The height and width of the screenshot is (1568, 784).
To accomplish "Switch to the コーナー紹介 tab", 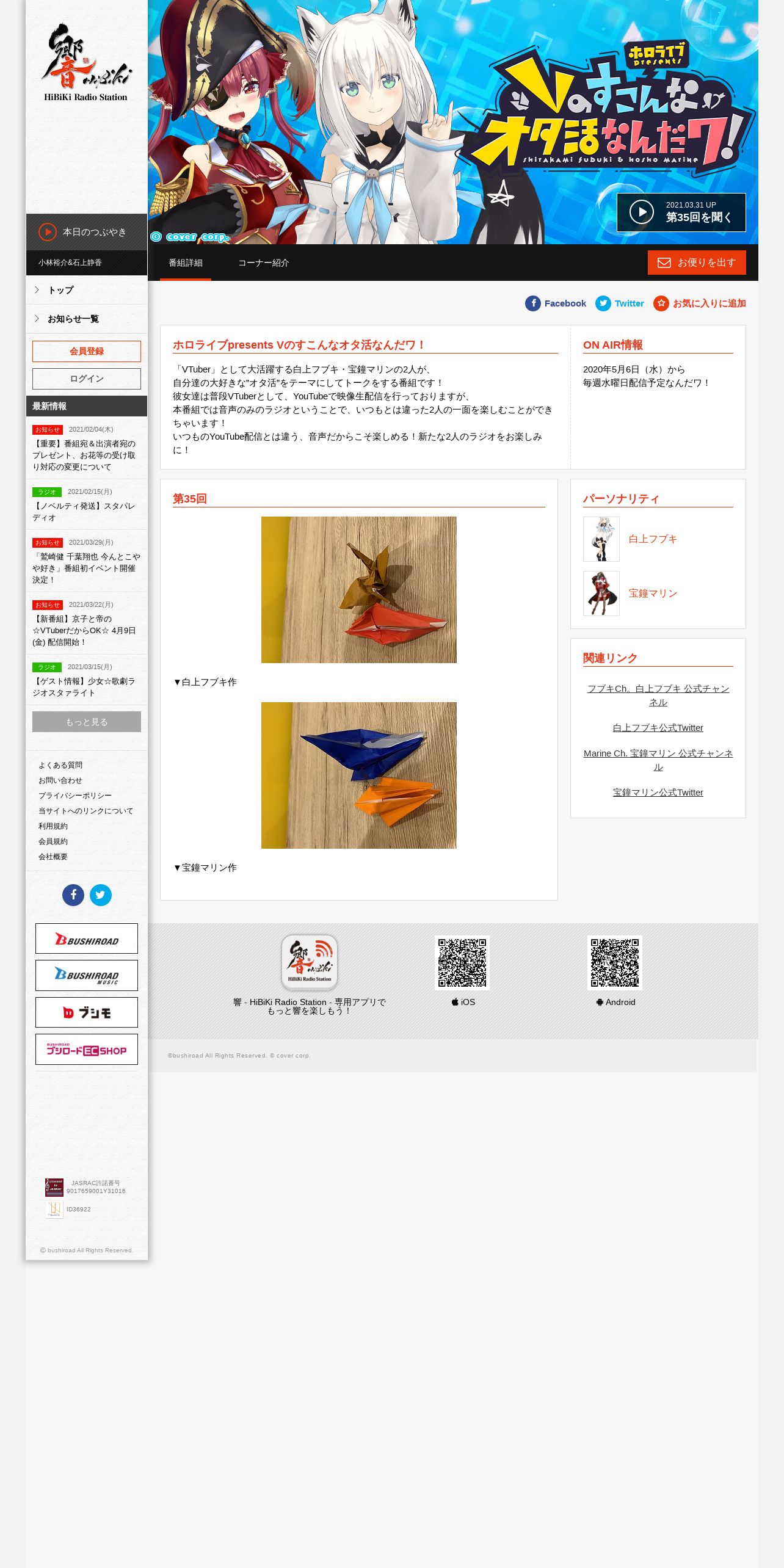I will pyautogui.click(x=263, y=263).
